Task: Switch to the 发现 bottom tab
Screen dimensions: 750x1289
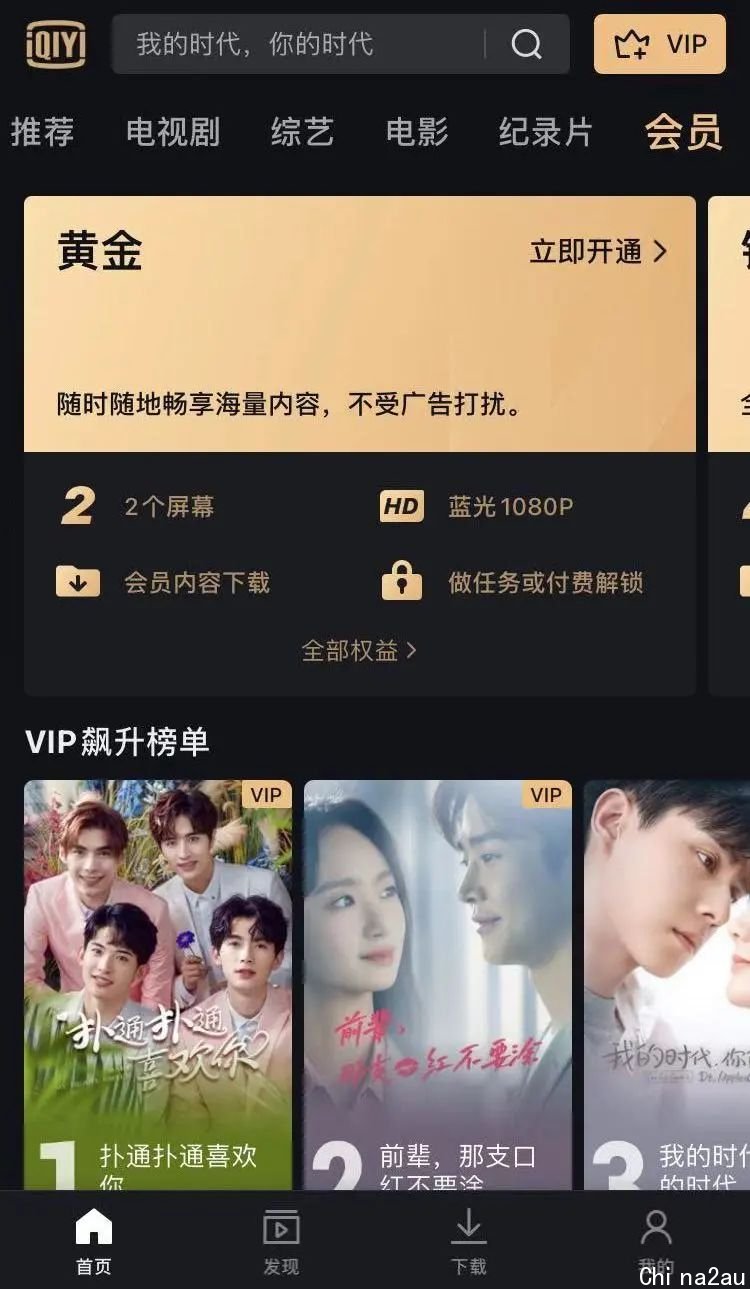Action: (281, 1240)
